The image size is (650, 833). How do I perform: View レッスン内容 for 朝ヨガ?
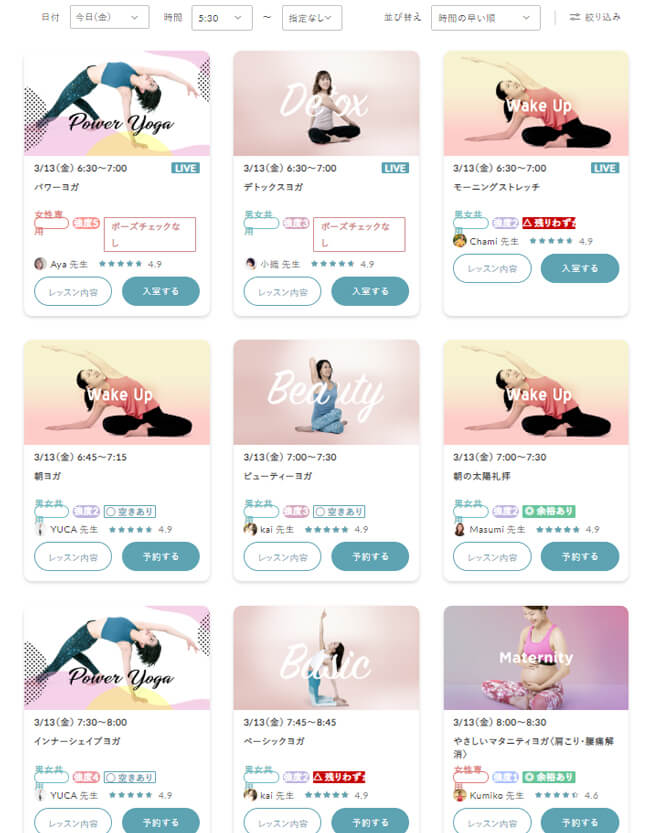tap(73, 556)
